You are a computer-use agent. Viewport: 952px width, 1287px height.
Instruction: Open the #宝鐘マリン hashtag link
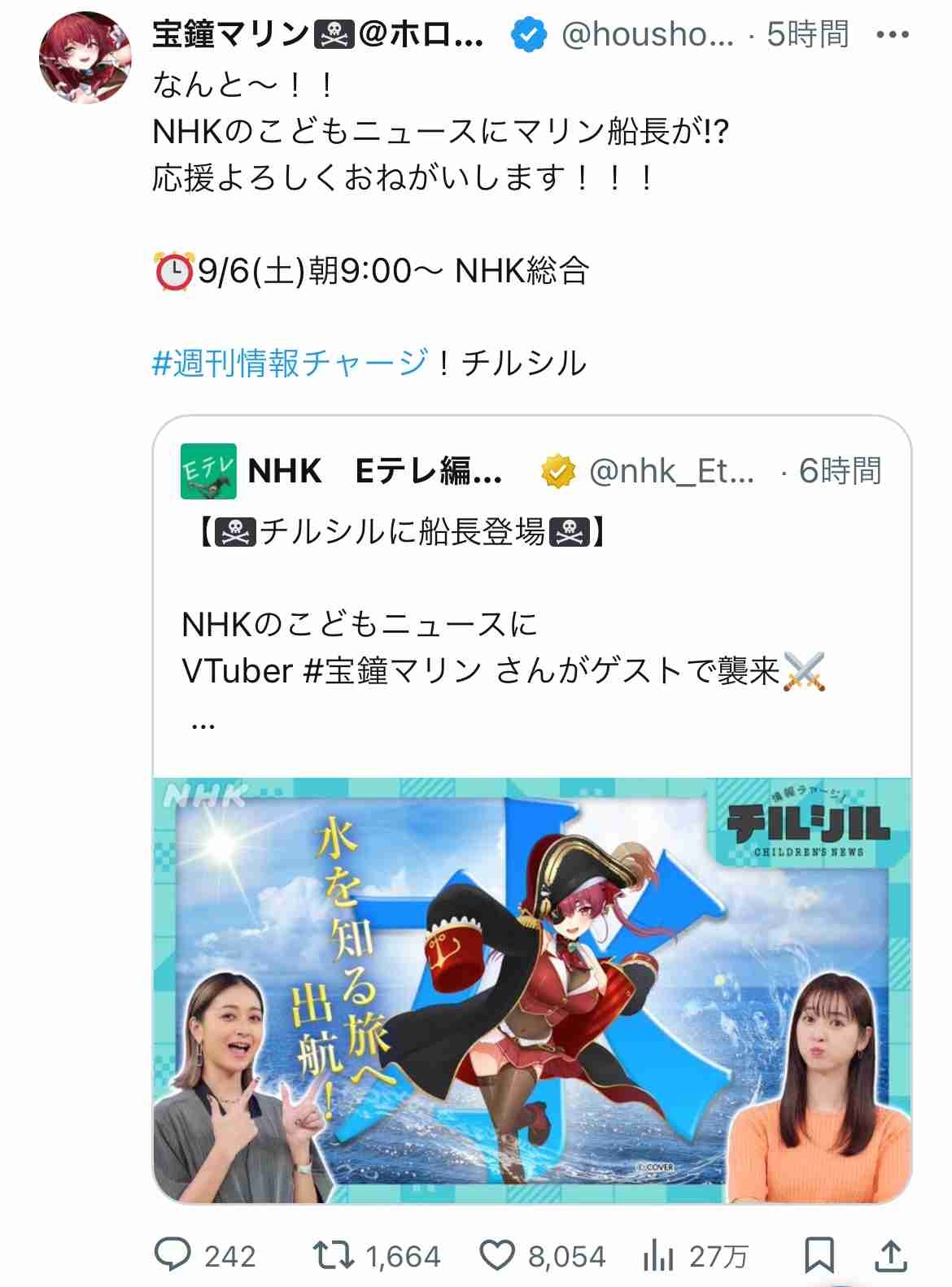(393, 672)
